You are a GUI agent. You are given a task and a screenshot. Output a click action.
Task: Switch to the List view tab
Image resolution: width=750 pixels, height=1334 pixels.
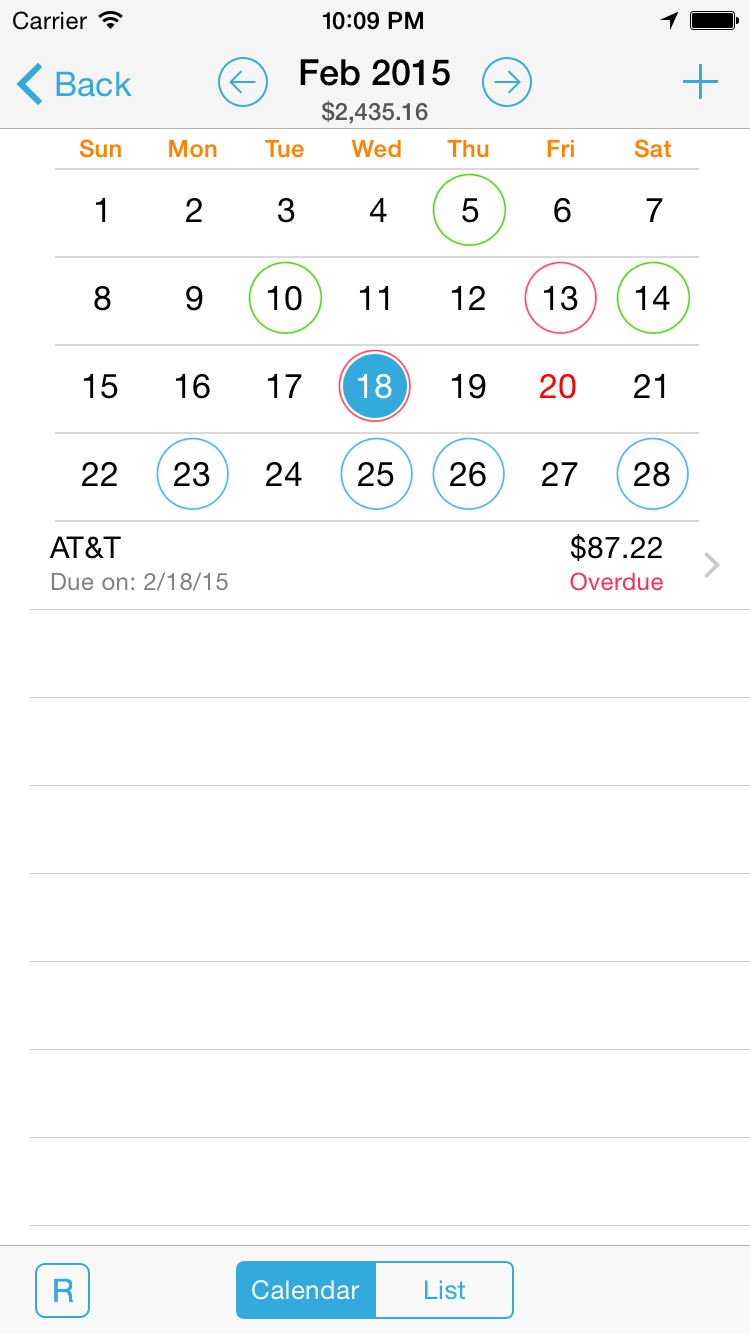444,1290
